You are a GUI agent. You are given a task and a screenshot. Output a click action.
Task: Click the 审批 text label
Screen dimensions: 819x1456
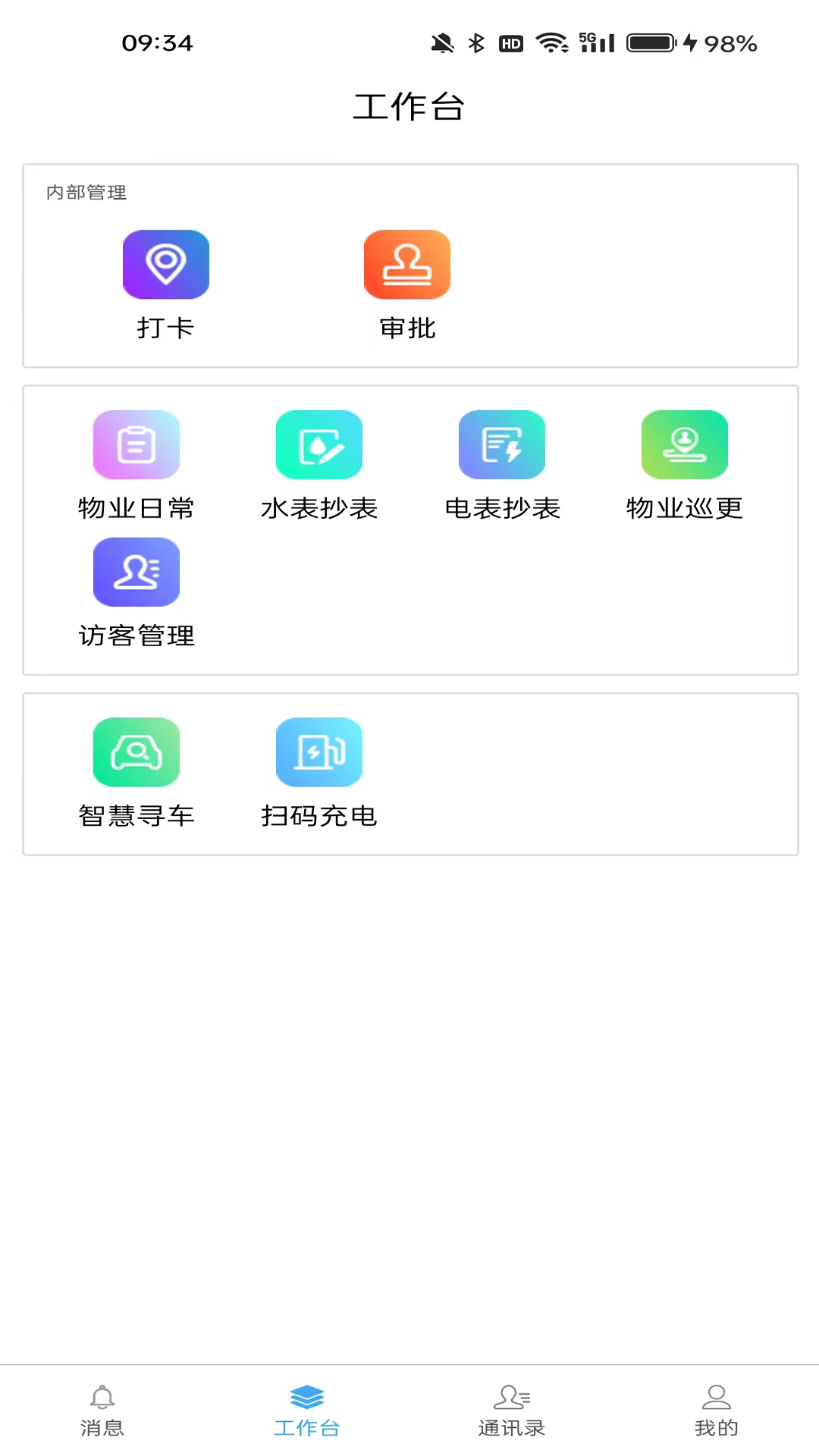point(407,328)
